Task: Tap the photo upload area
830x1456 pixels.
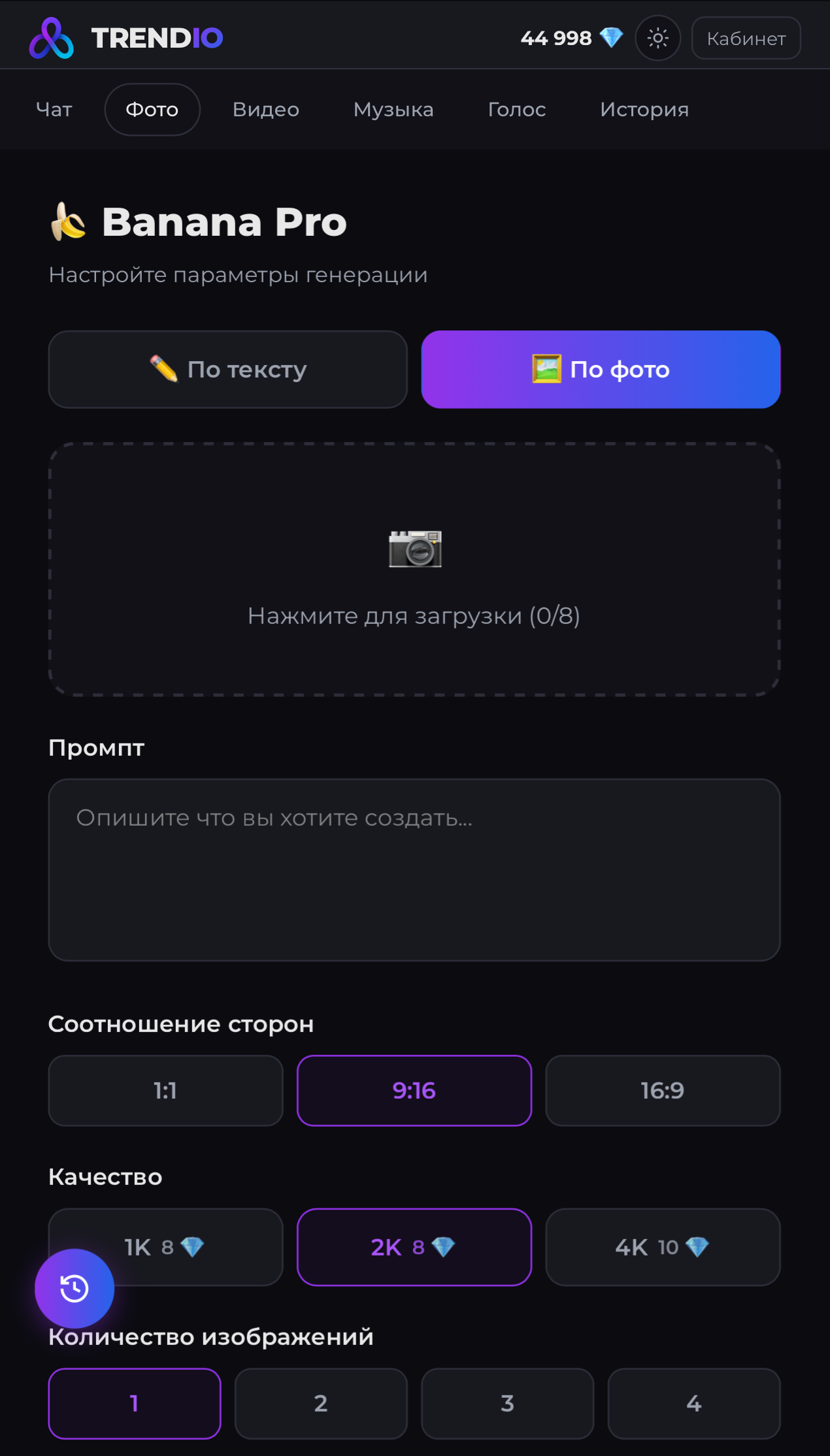Action: (414, 570)
